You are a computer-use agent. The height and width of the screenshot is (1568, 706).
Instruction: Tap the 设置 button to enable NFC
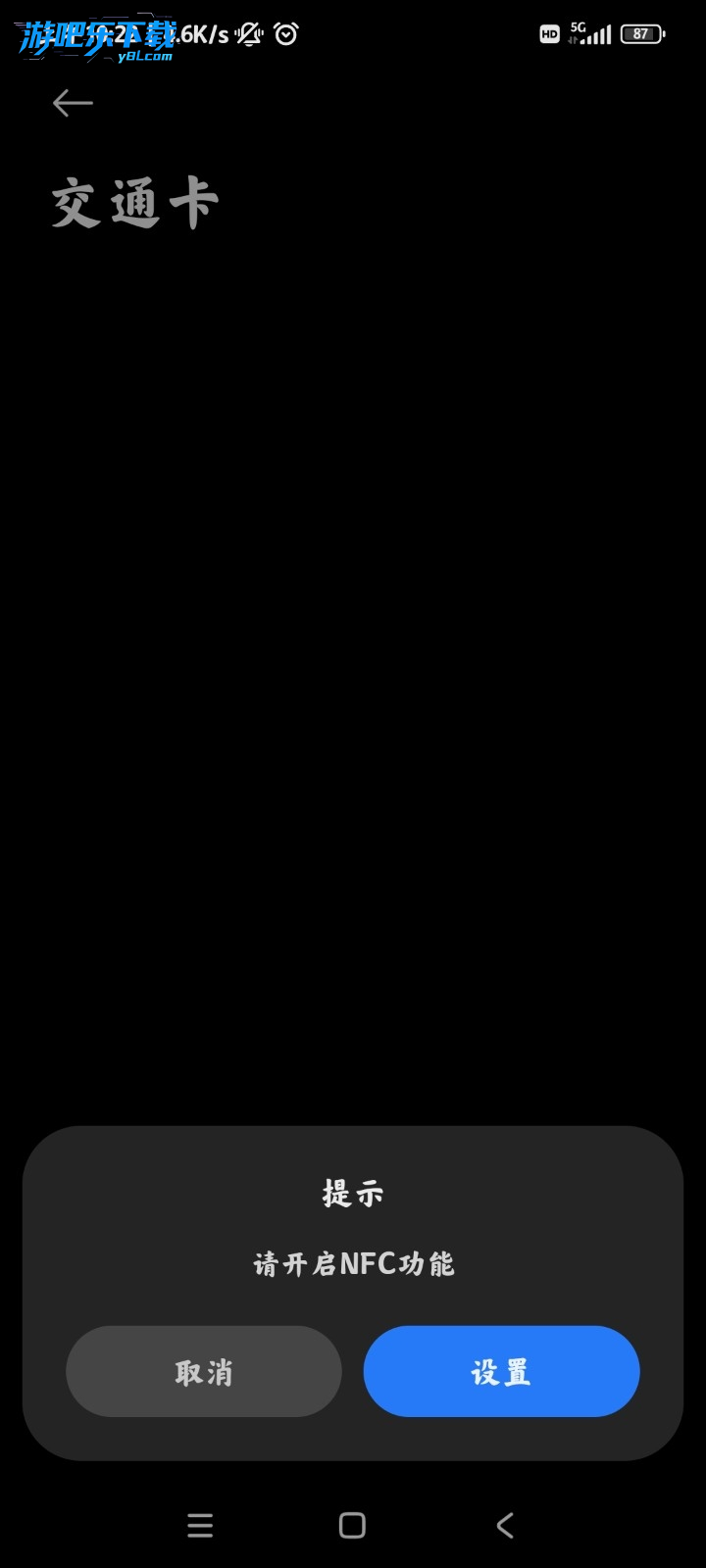point(501,1371)
